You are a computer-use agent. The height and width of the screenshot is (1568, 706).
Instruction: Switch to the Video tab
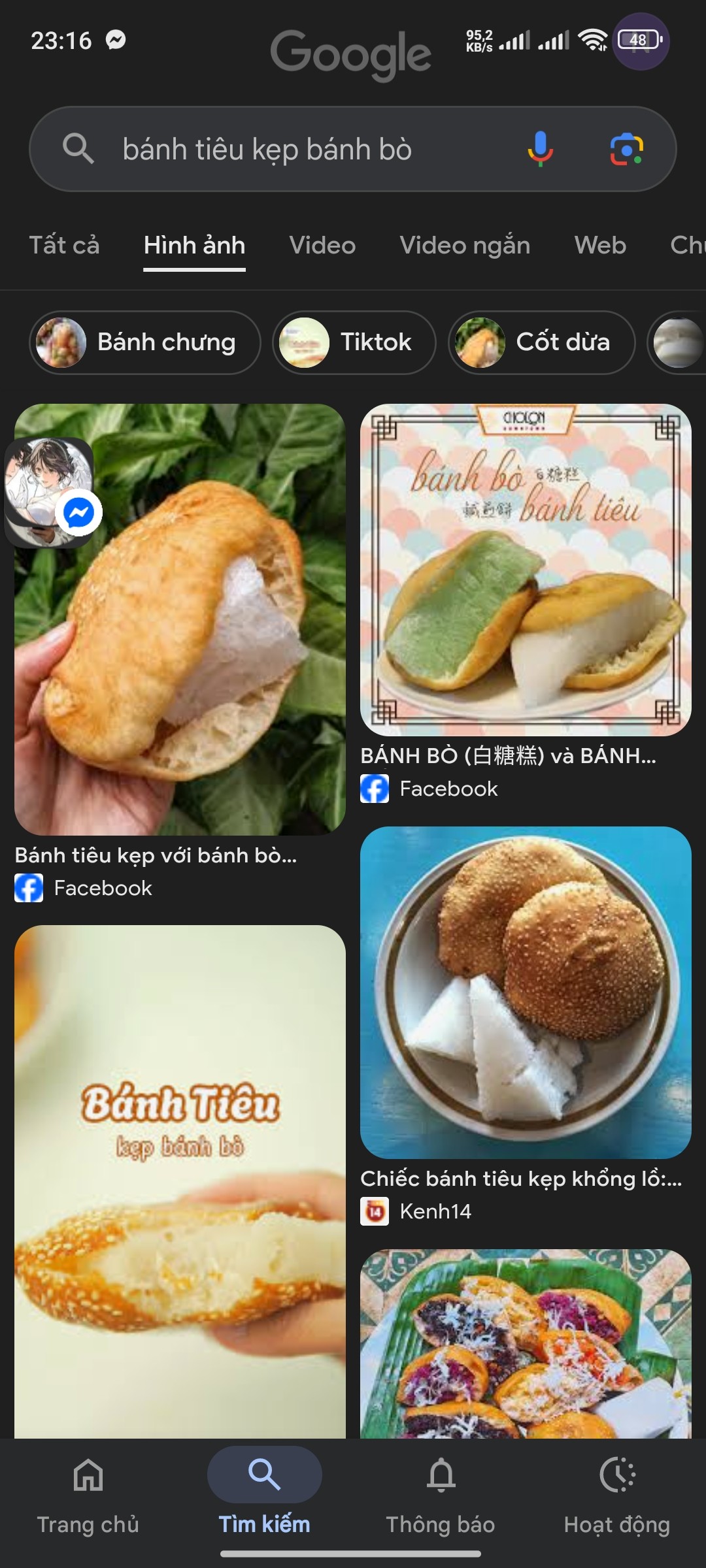point(322,245)
